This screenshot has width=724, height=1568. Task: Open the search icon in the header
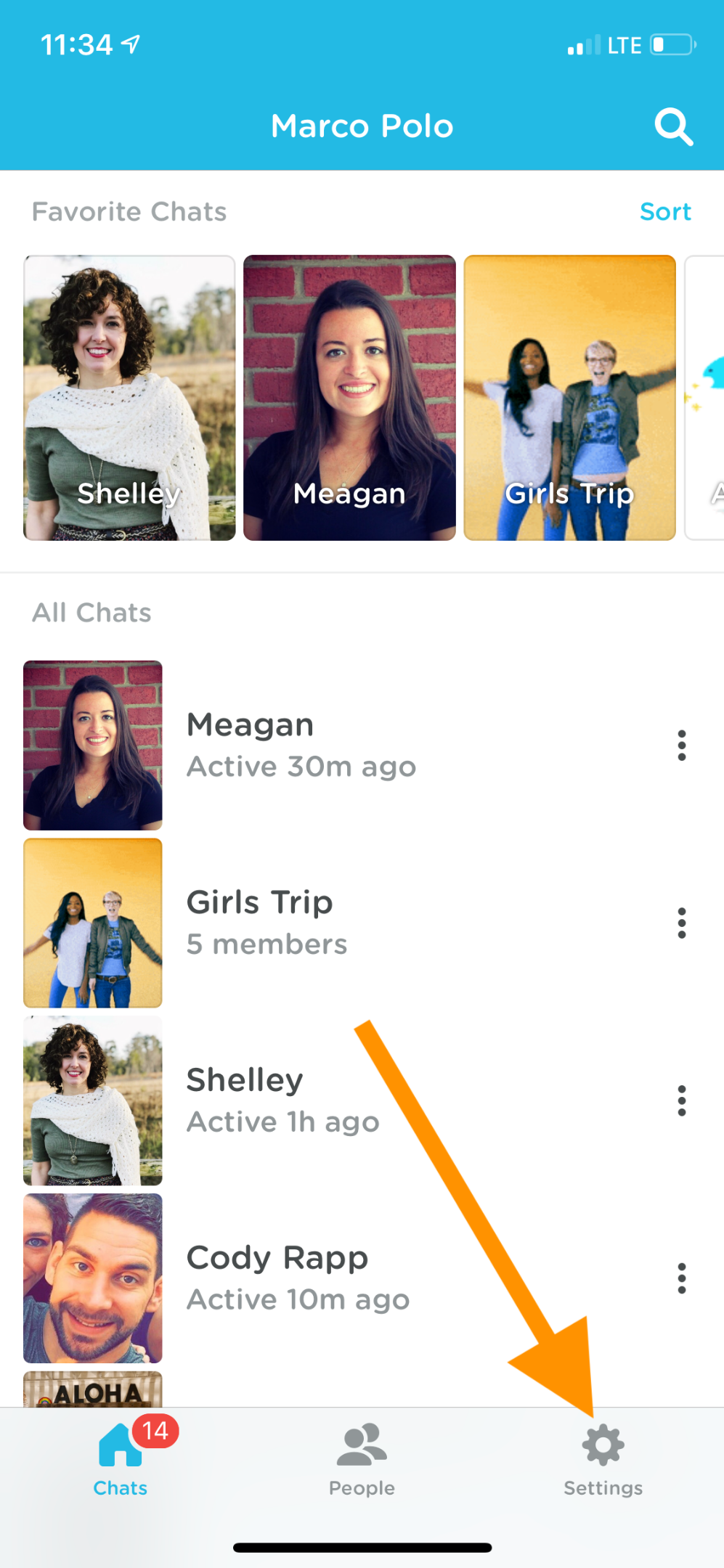click(x=674, y=126)
